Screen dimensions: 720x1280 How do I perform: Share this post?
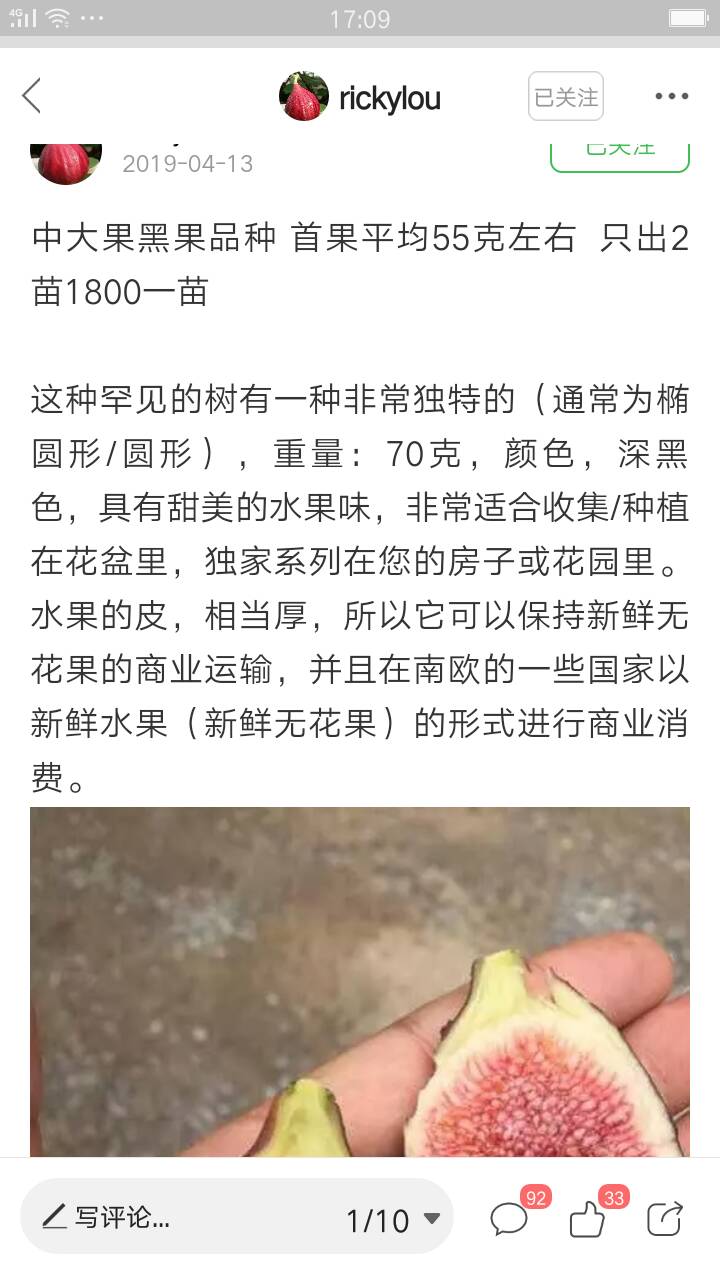tap(665, 1218)
